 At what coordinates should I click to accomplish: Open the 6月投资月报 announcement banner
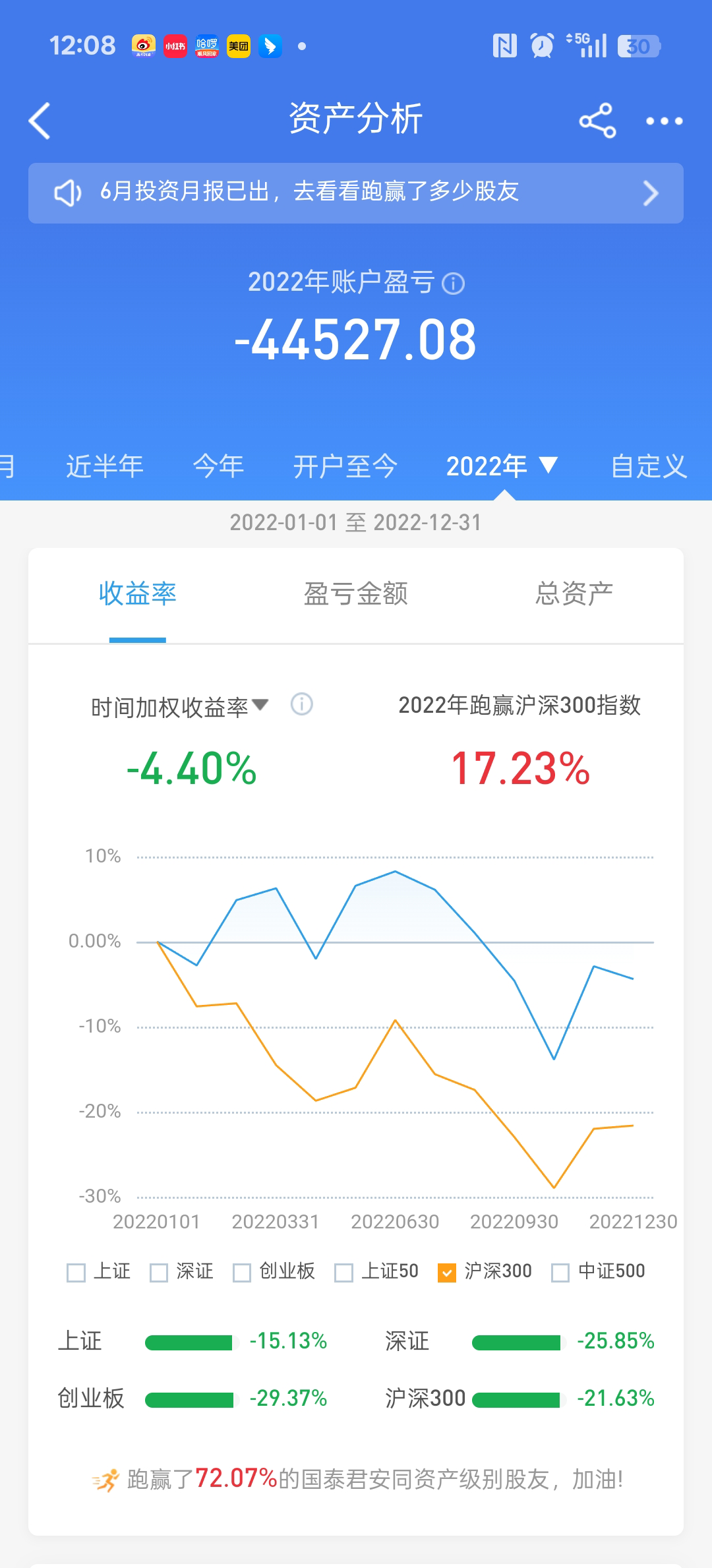pyautogui.click(x=356, y=193)
